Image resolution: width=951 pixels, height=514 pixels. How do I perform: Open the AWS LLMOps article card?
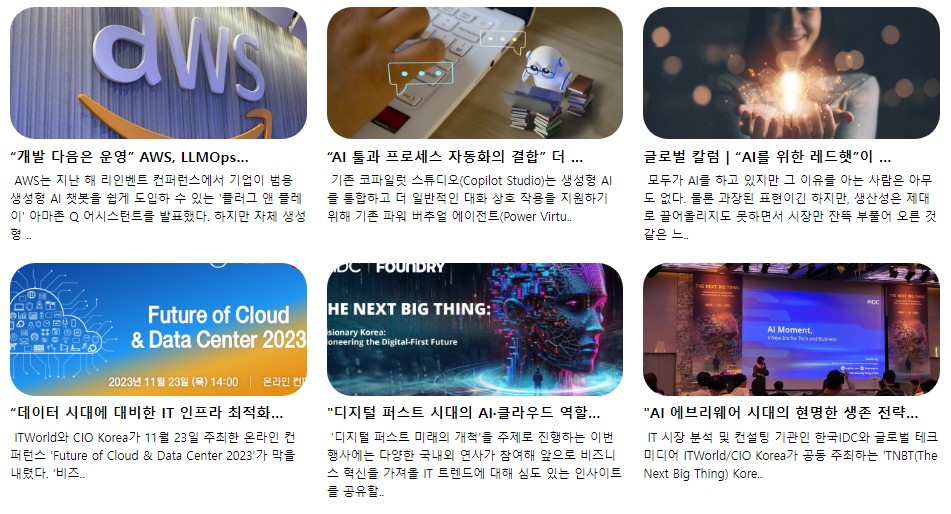tap(130, 157)
